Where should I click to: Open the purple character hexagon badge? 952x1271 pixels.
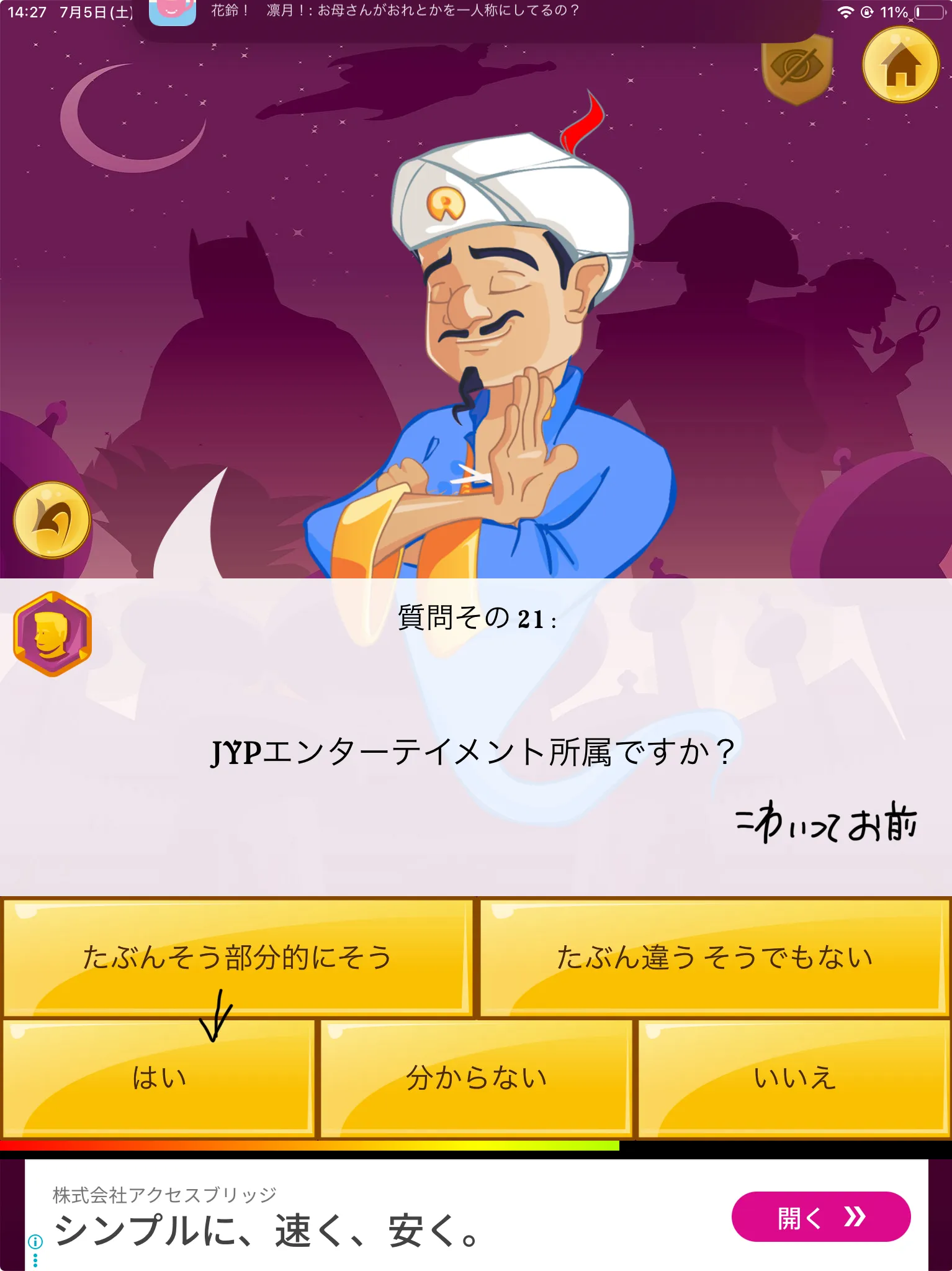point(53,634)
